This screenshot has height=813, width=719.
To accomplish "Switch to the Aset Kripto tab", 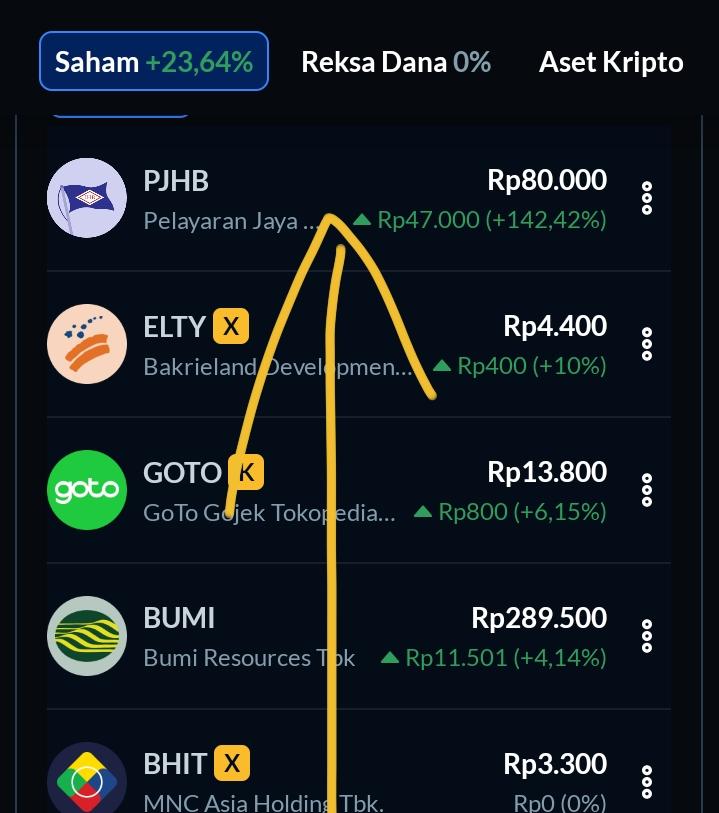I will click(611, 62).
